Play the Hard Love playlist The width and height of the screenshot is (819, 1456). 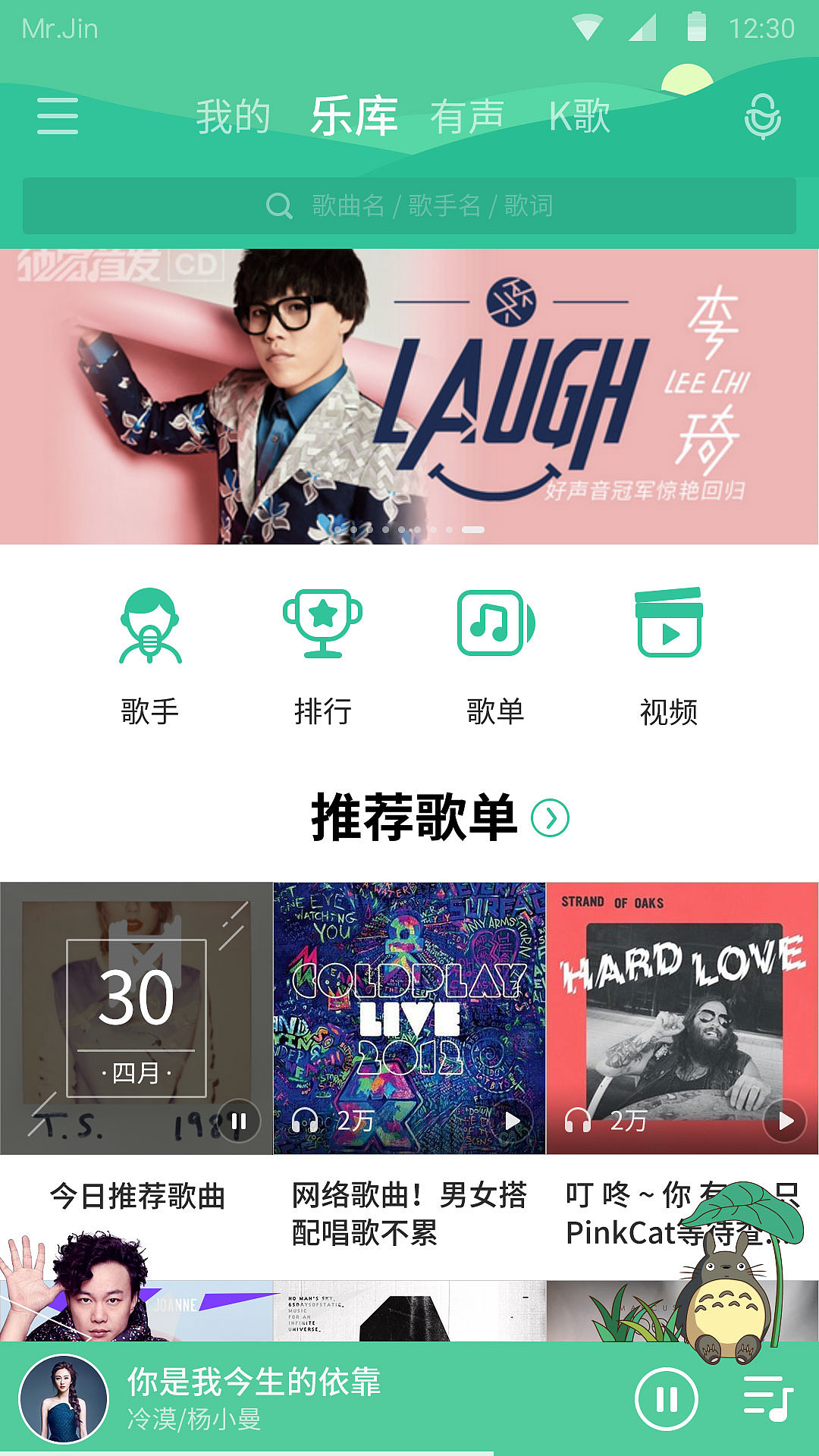785,1121
